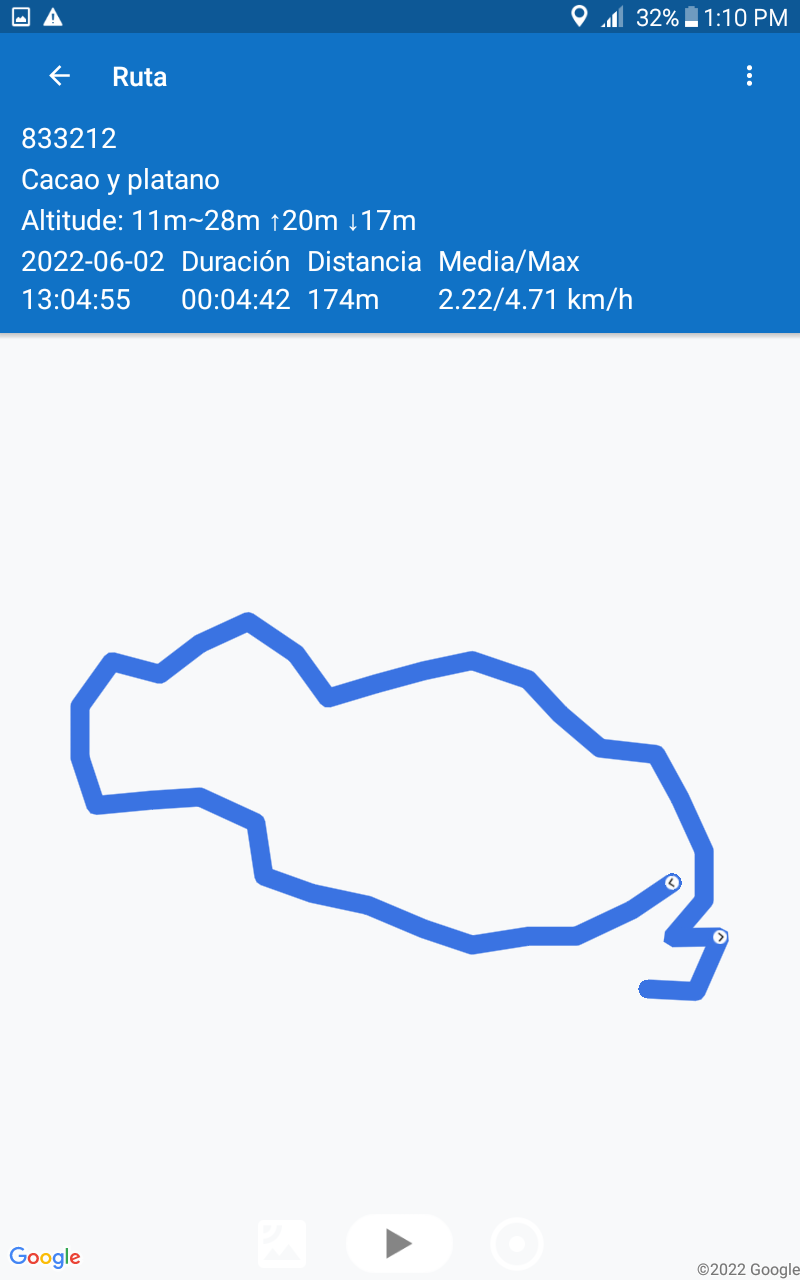Play the route animation

pos(399,1243)
